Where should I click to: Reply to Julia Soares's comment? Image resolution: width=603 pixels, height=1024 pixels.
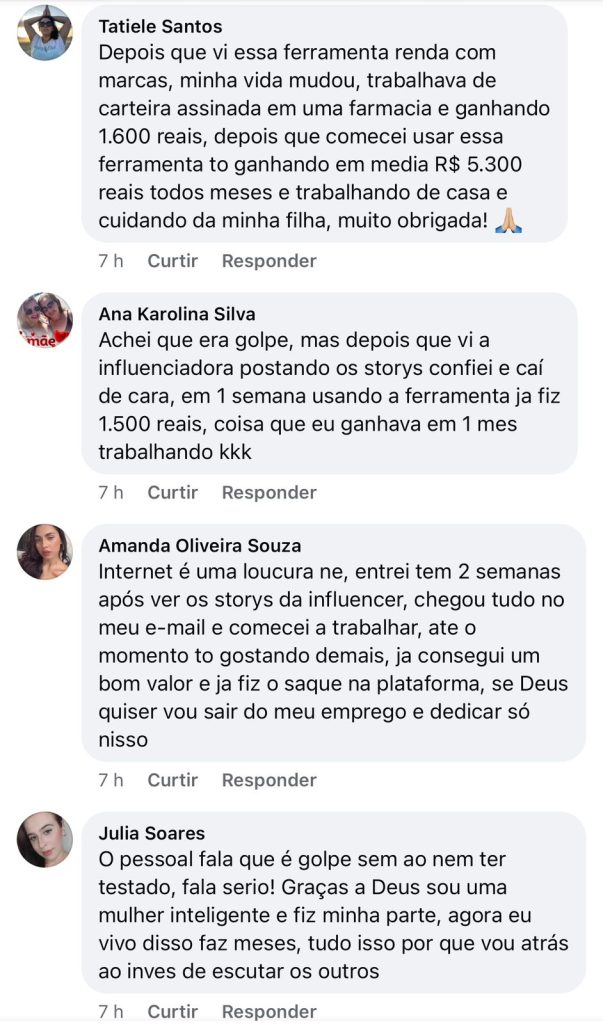click(x=269, y=1012)
